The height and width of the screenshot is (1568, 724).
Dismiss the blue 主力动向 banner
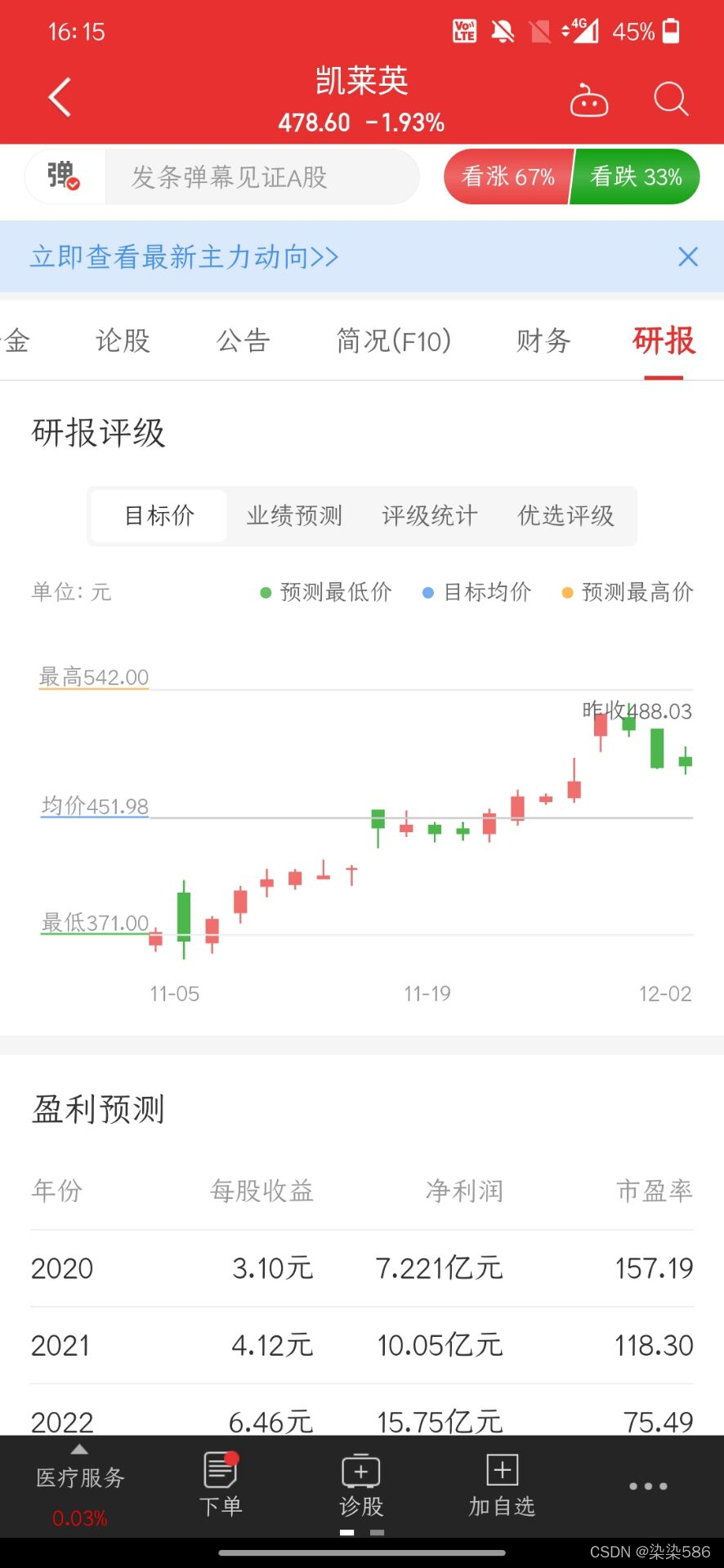tap(688, 257)
